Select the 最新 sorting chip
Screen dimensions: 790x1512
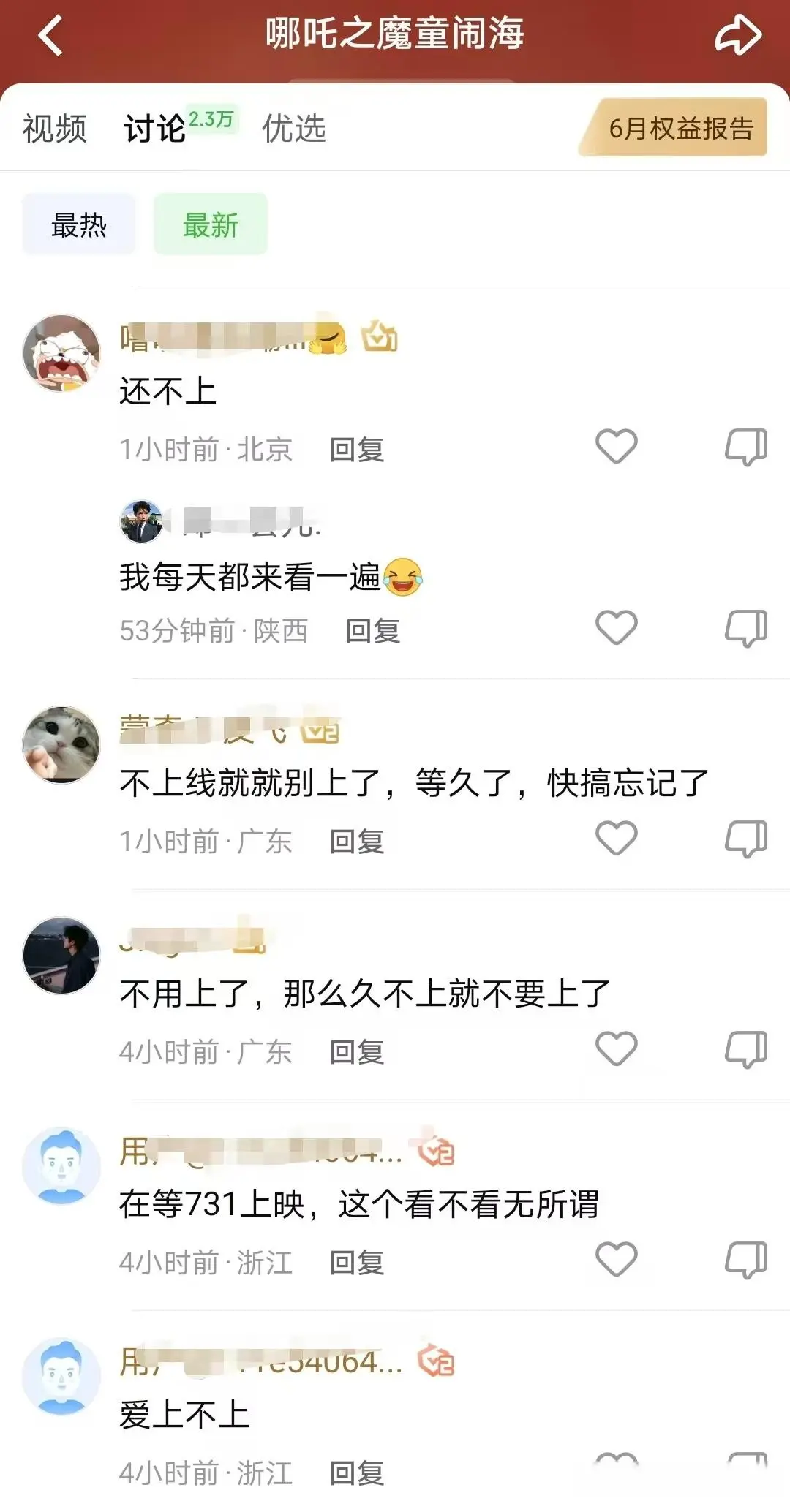[211, 225]
